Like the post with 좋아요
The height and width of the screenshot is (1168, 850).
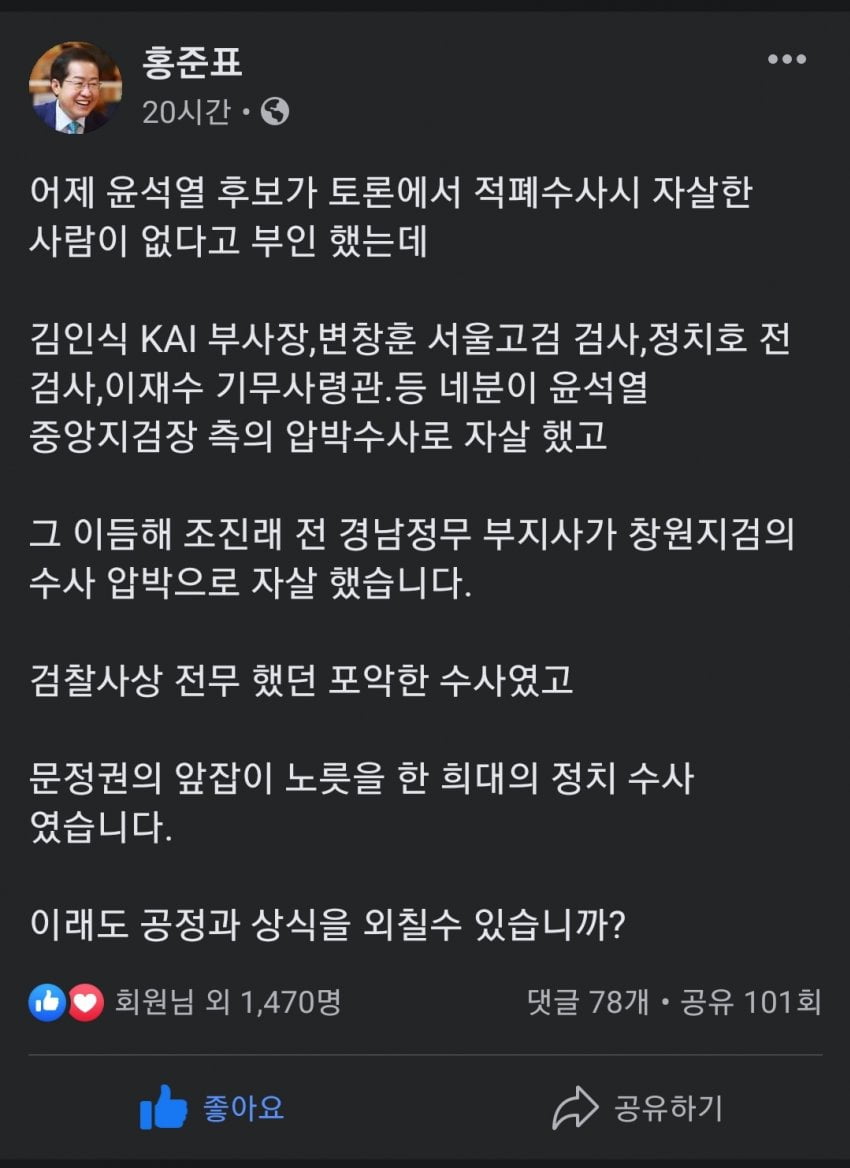212,1106
